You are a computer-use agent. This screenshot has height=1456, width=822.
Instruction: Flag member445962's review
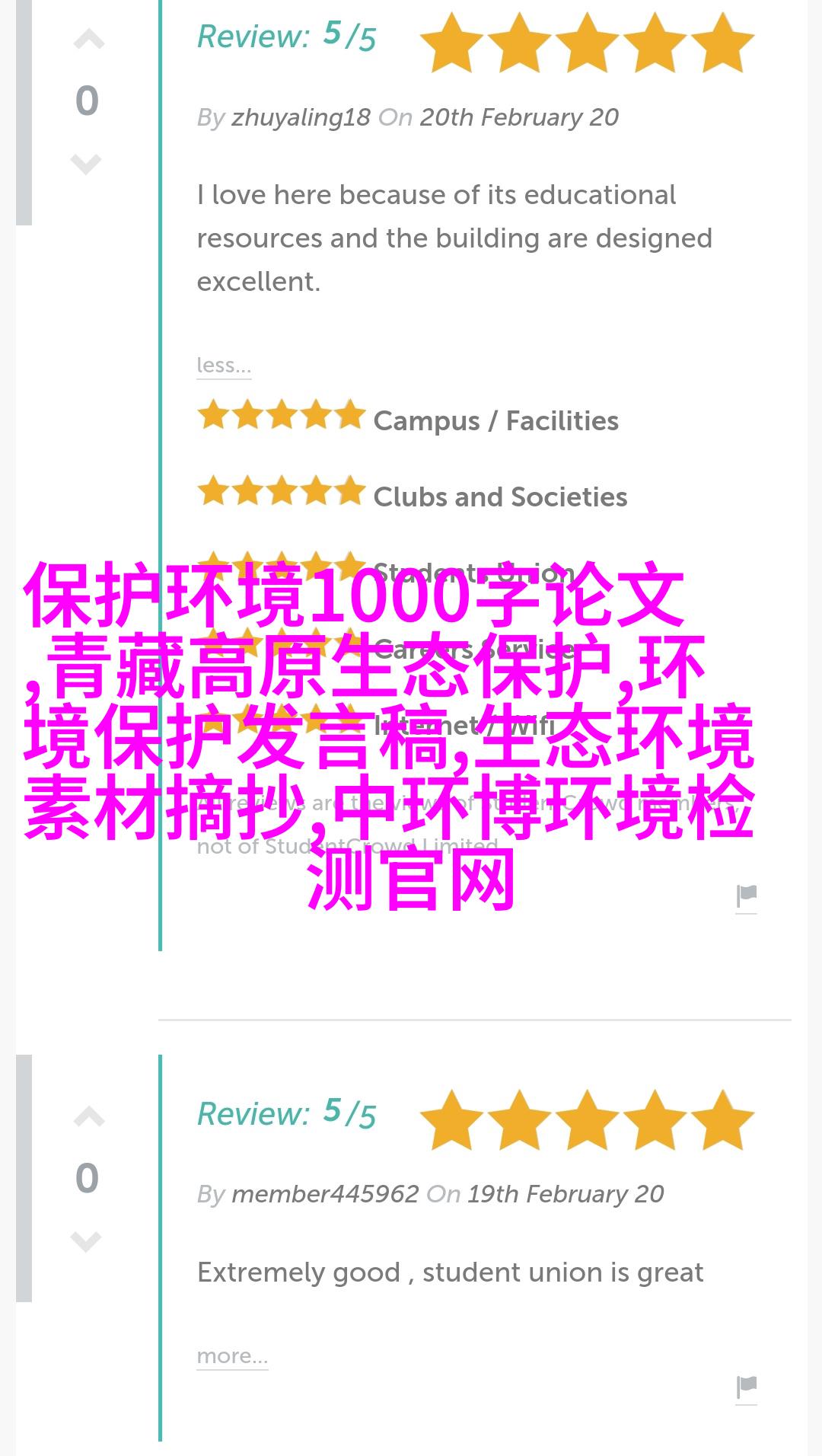[x=747, y=1387]
